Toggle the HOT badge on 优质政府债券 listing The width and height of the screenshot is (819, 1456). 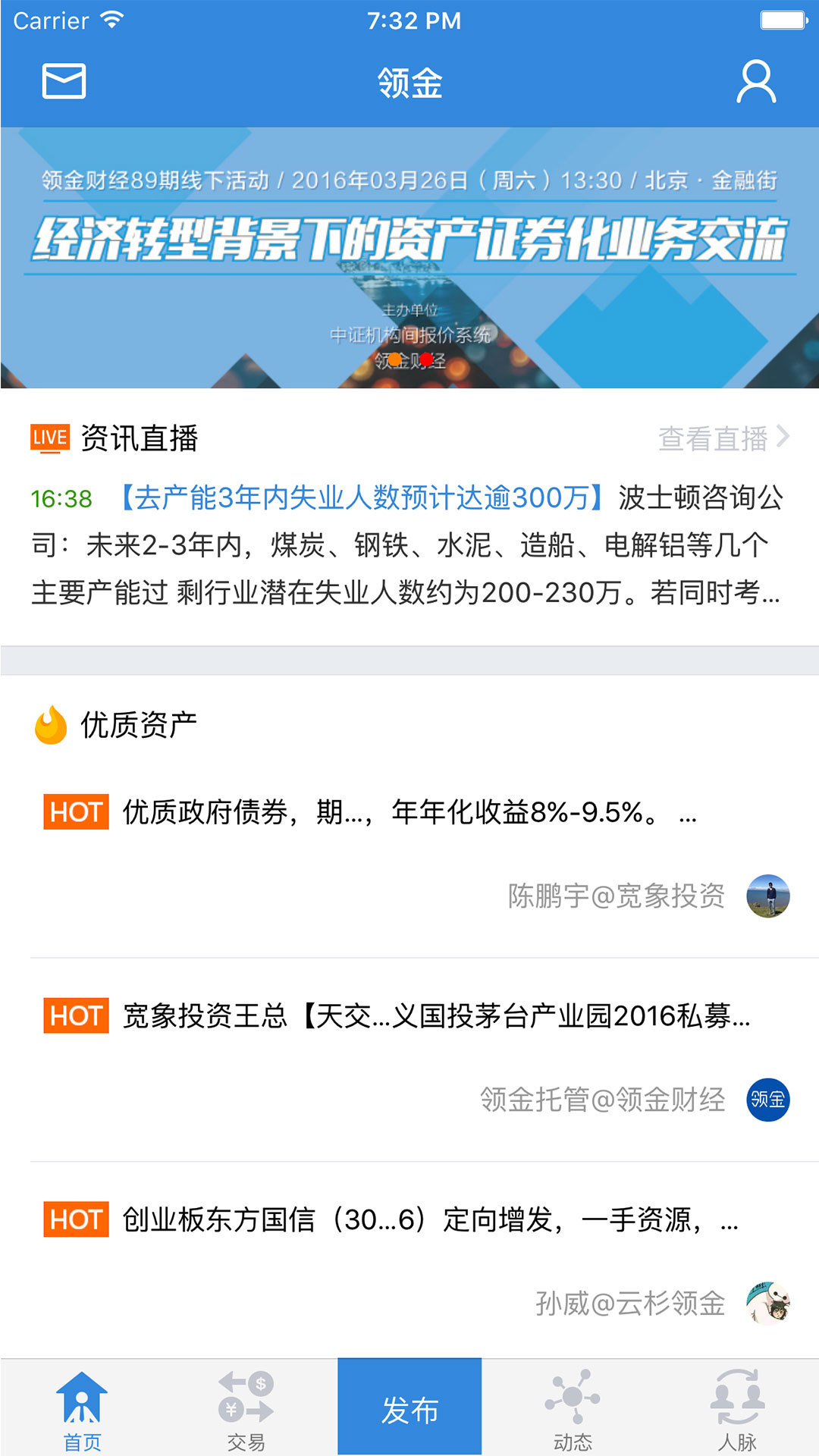point(75,813)
